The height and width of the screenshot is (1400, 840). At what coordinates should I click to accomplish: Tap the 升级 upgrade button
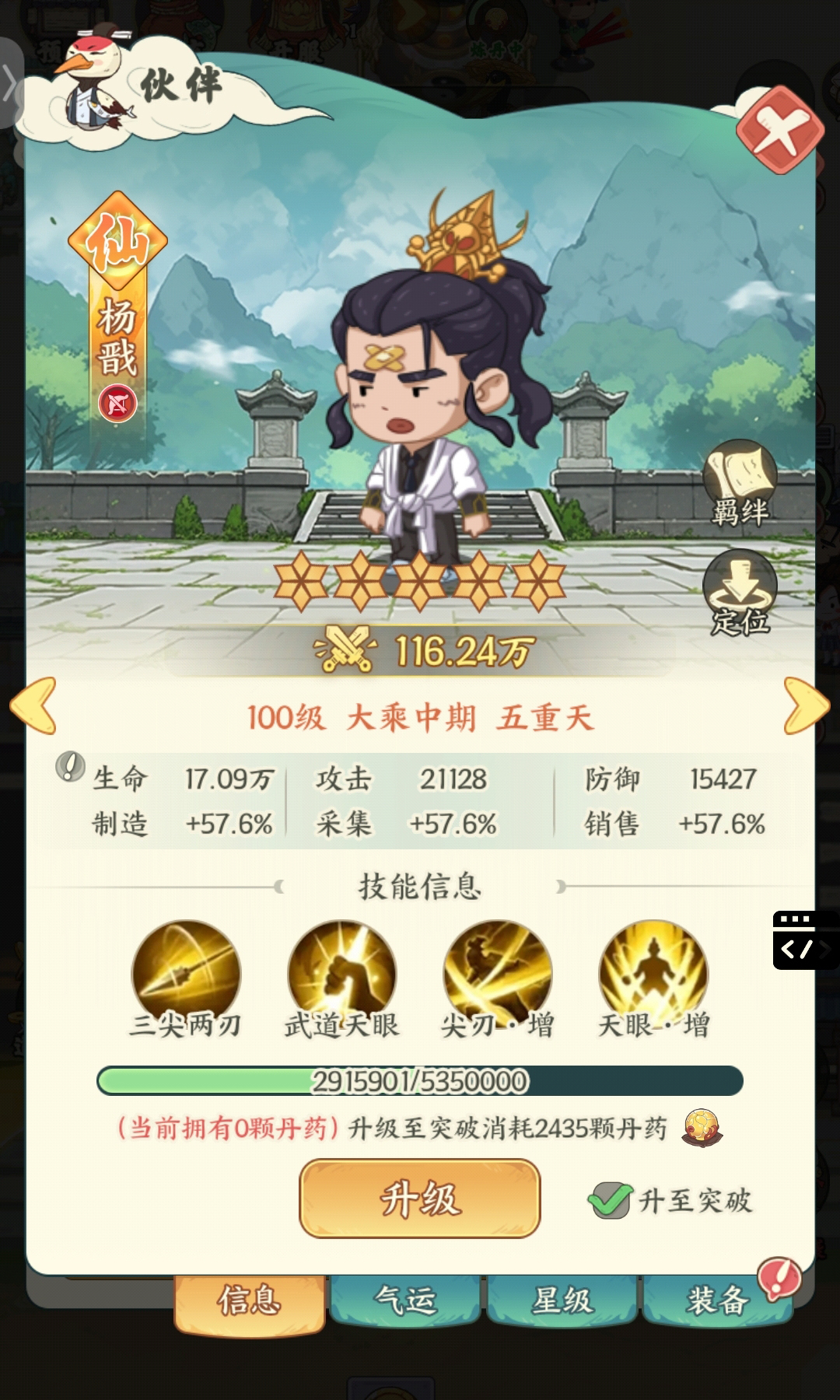[419, 1199]
